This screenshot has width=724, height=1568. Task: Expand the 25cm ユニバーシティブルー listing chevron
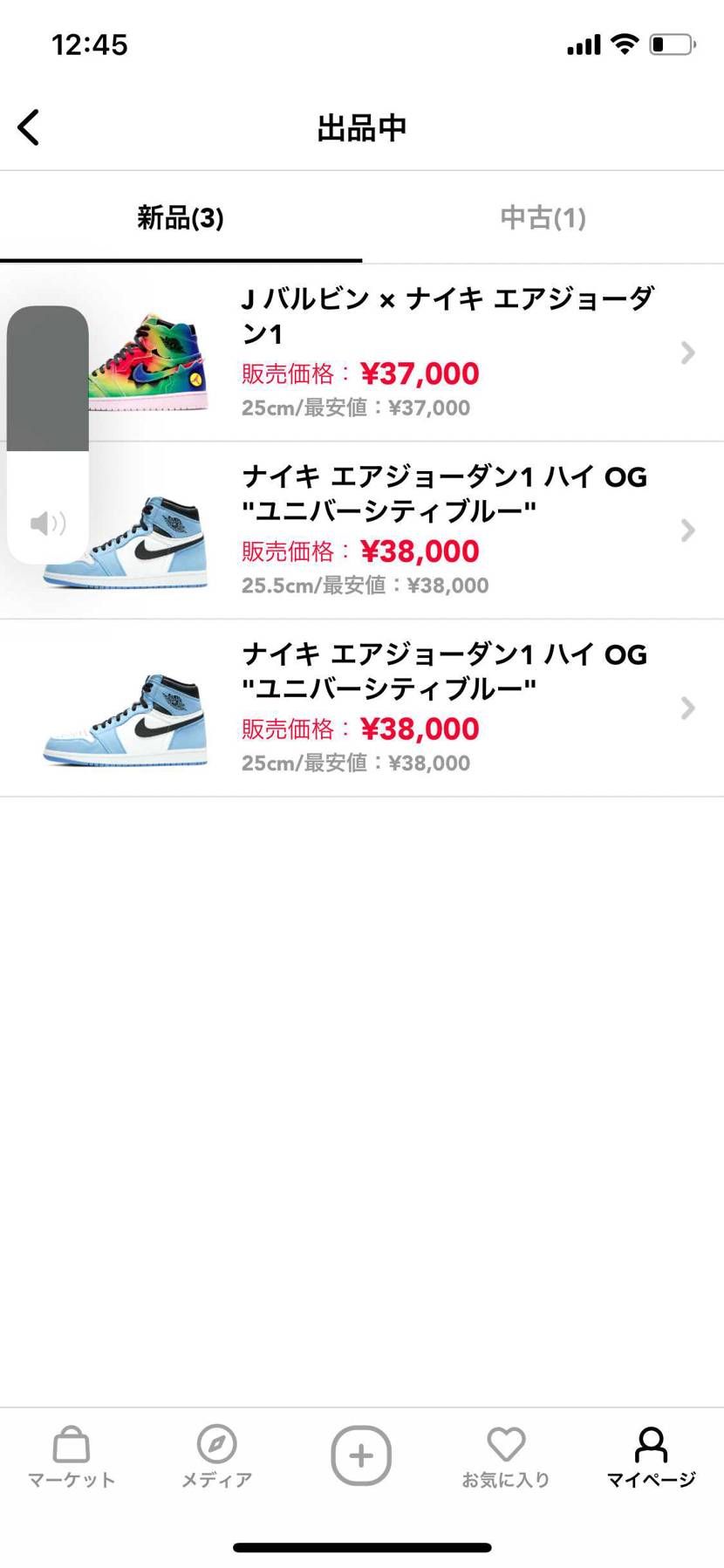click(688, 708)
